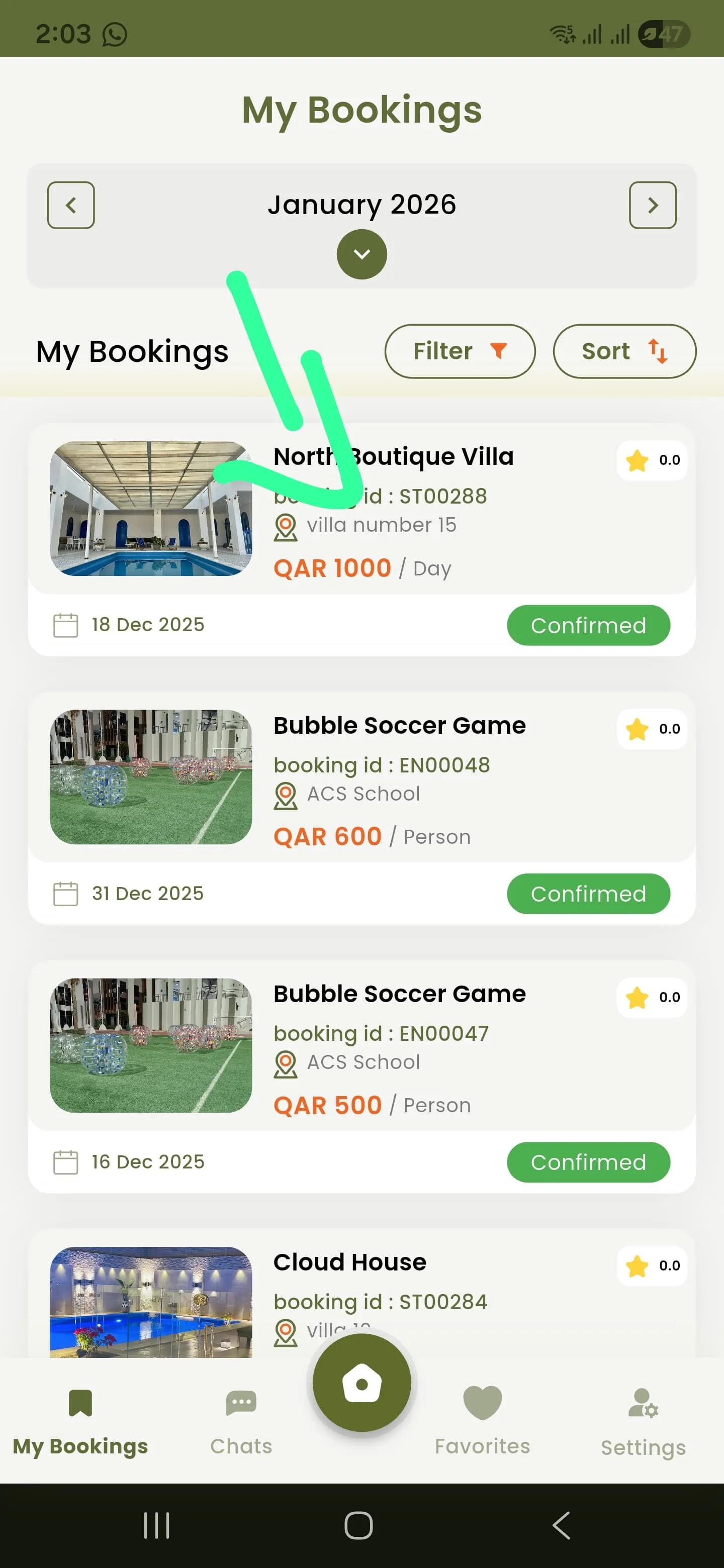Tap the center home button

click(x=361, y=1383)
